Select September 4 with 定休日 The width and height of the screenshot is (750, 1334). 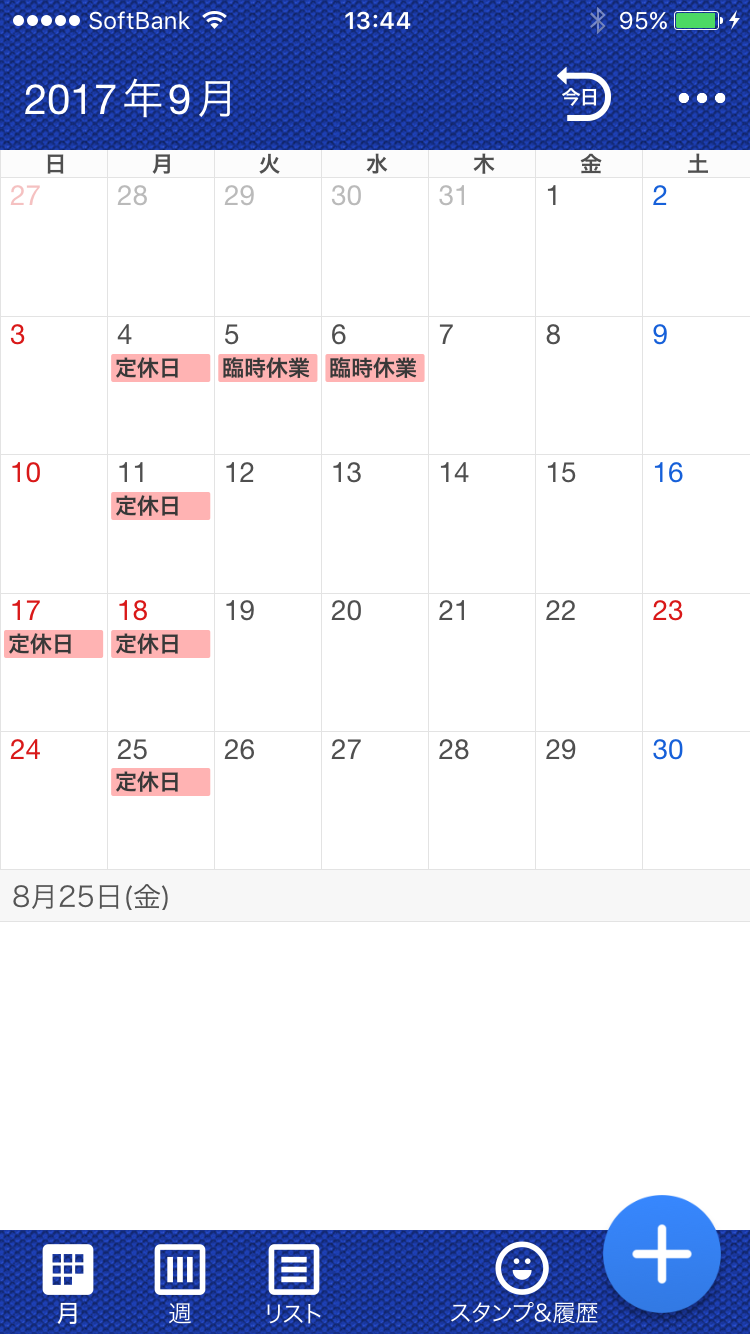pyautogui.click(x=161, y=385)
